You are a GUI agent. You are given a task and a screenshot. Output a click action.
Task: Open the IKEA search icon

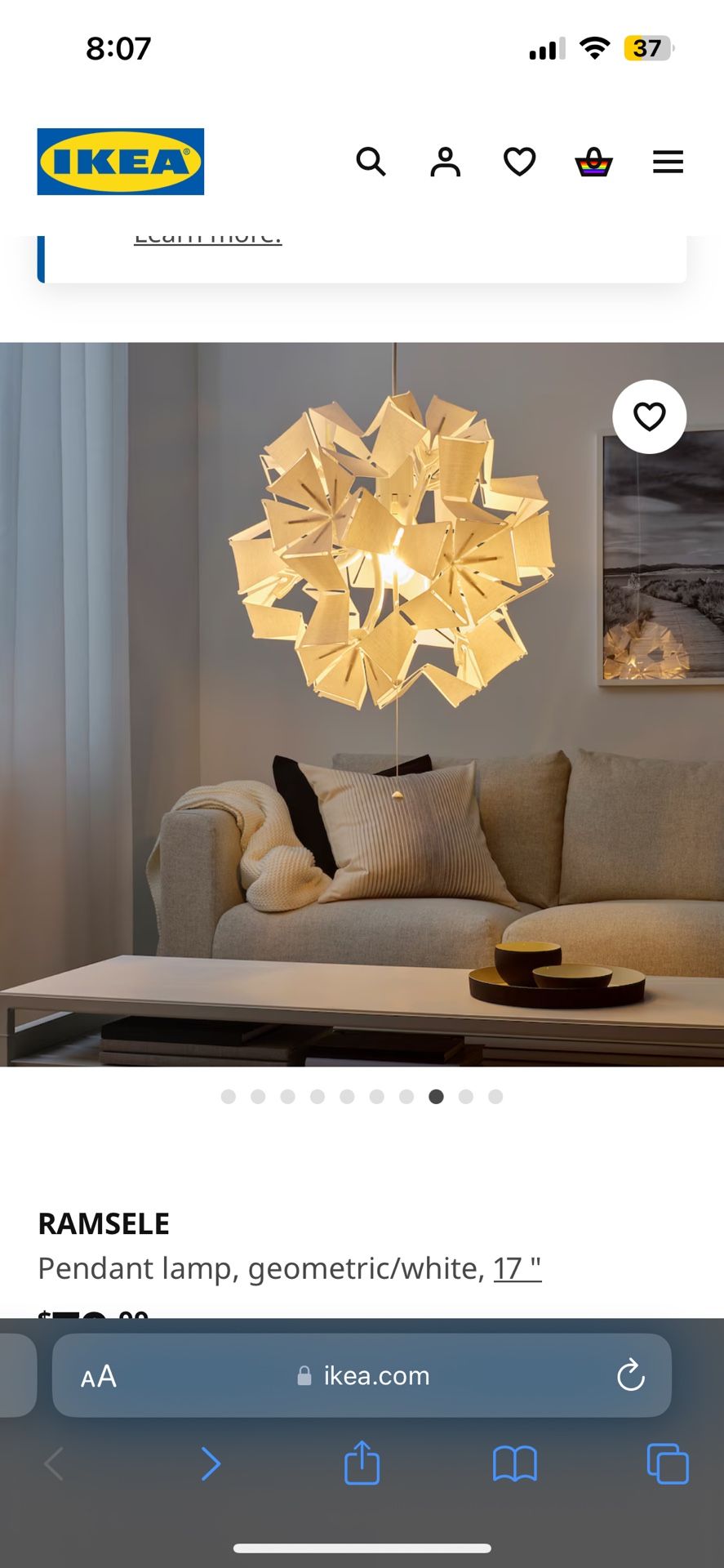coord(371,162)
